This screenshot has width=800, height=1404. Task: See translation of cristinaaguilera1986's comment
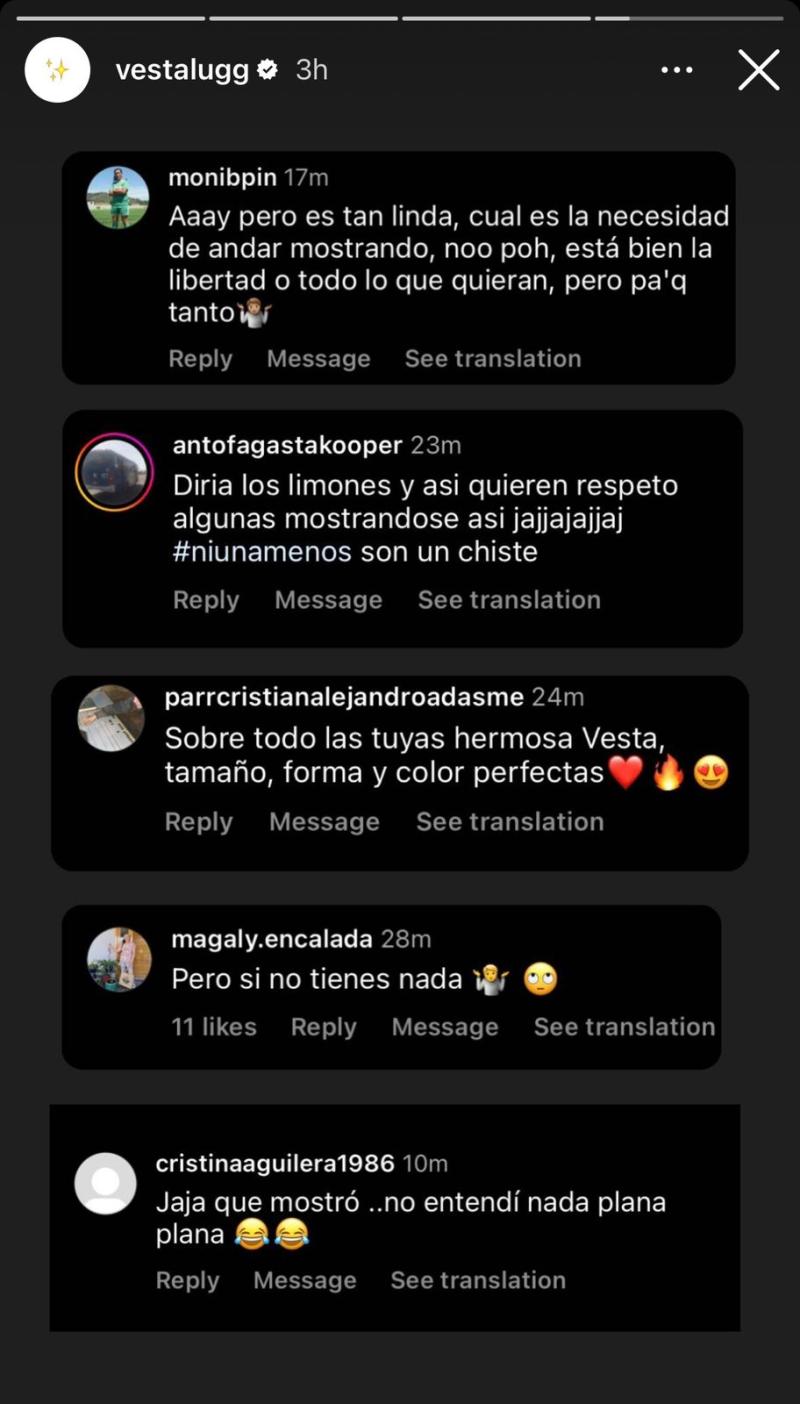[478, 1280]
